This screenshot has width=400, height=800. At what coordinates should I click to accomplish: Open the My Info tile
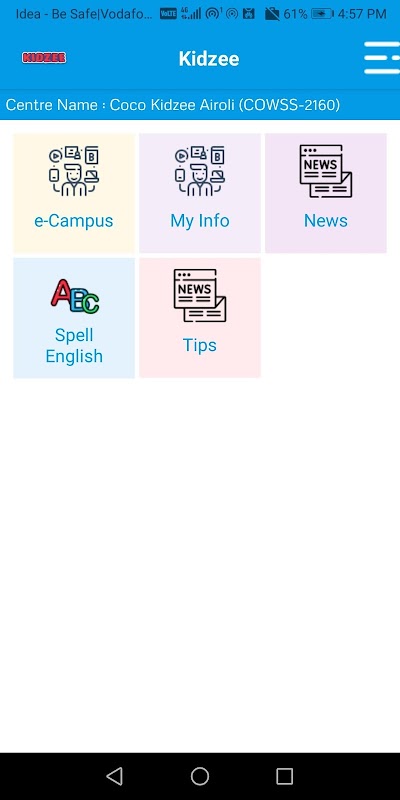coord(199,193)
